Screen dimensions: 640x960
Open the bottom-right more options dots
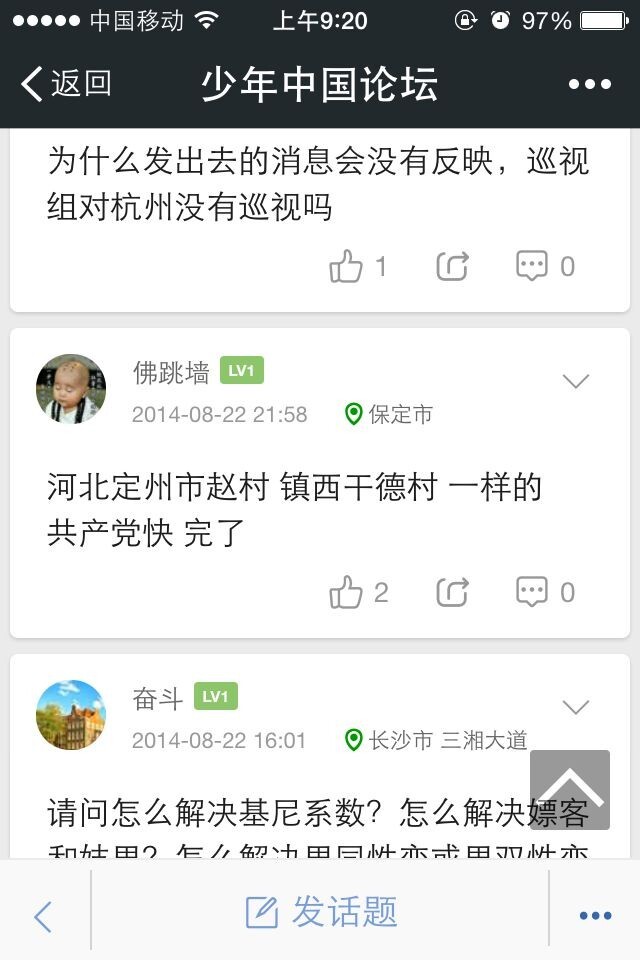click(x=595, y=915)
